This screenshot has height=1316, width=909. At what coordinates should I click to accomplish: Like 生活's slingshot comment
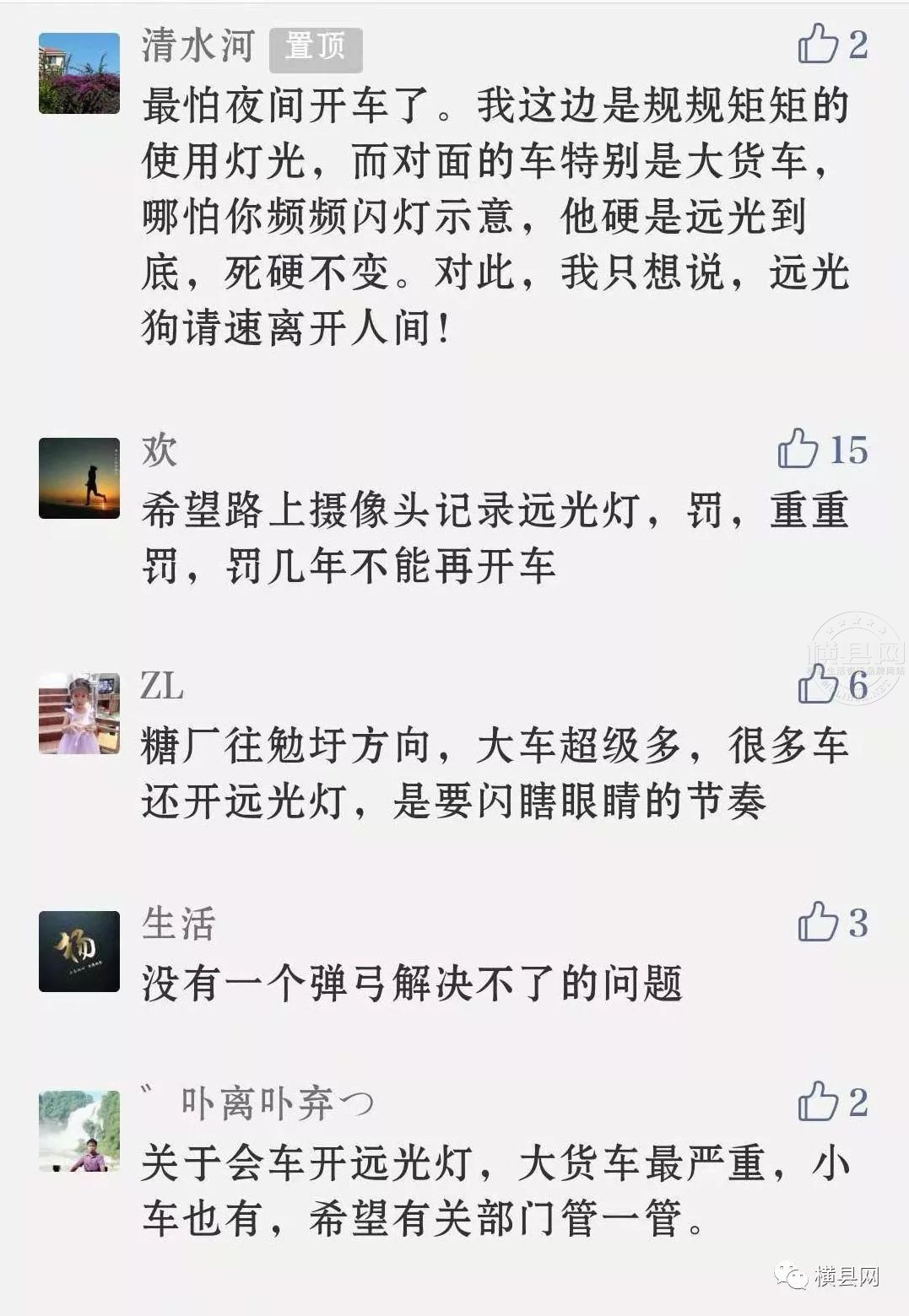817,922
